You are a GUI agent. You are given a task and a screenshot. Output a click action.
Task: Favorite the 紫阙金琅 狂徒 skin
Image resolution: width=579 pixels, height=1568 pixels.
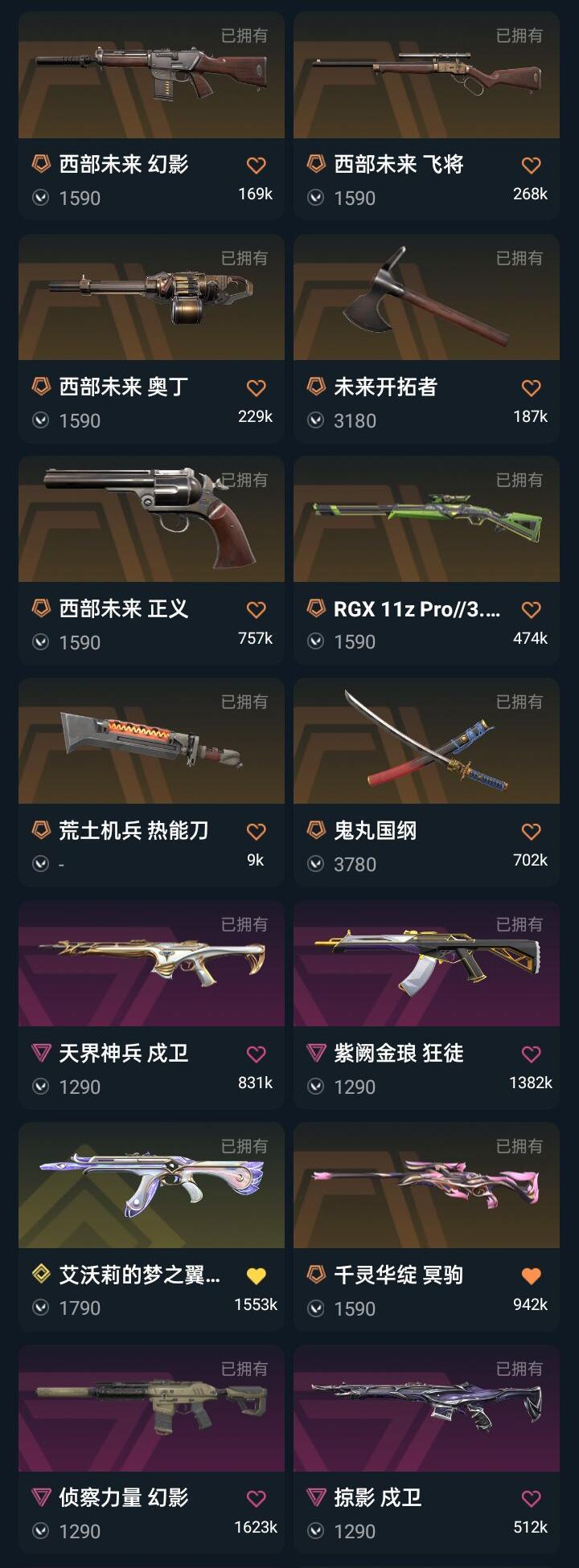pyautogui.click(x=529, y=1053)
